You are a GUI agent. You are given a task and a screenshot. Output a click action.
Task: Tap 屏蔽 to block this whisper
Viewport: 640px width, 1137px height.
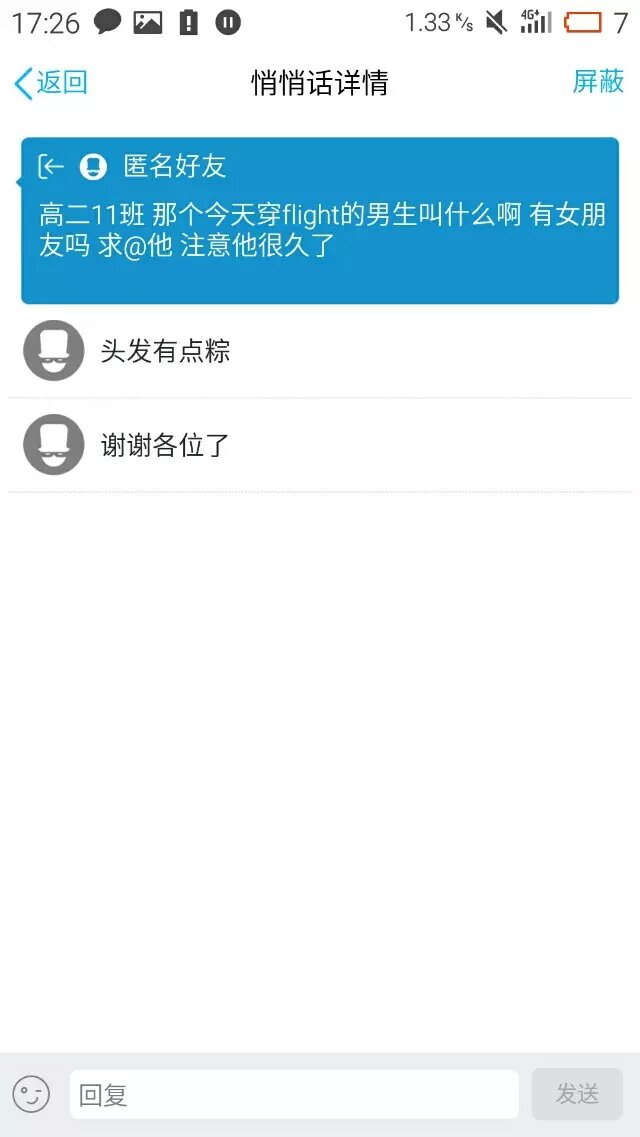[x=597, y=82]
